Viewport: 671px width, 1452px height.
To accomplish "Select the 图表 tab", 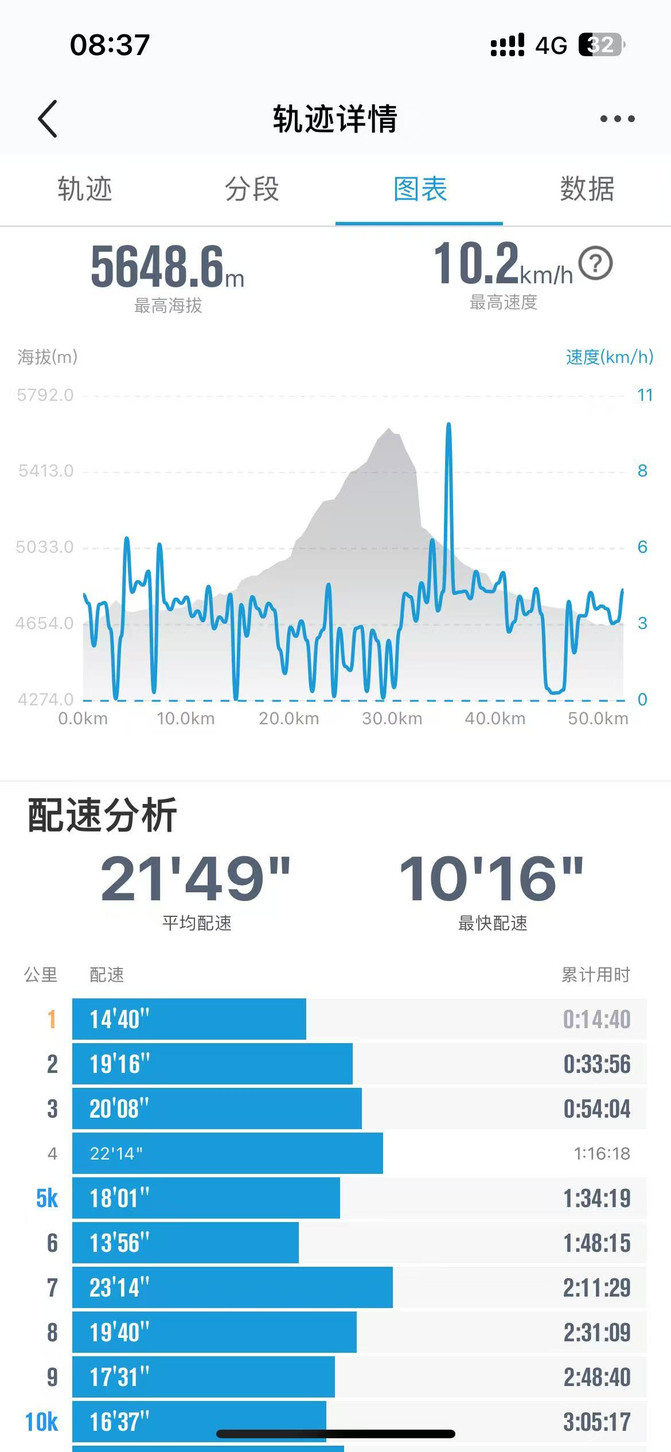I will point(420,189).
